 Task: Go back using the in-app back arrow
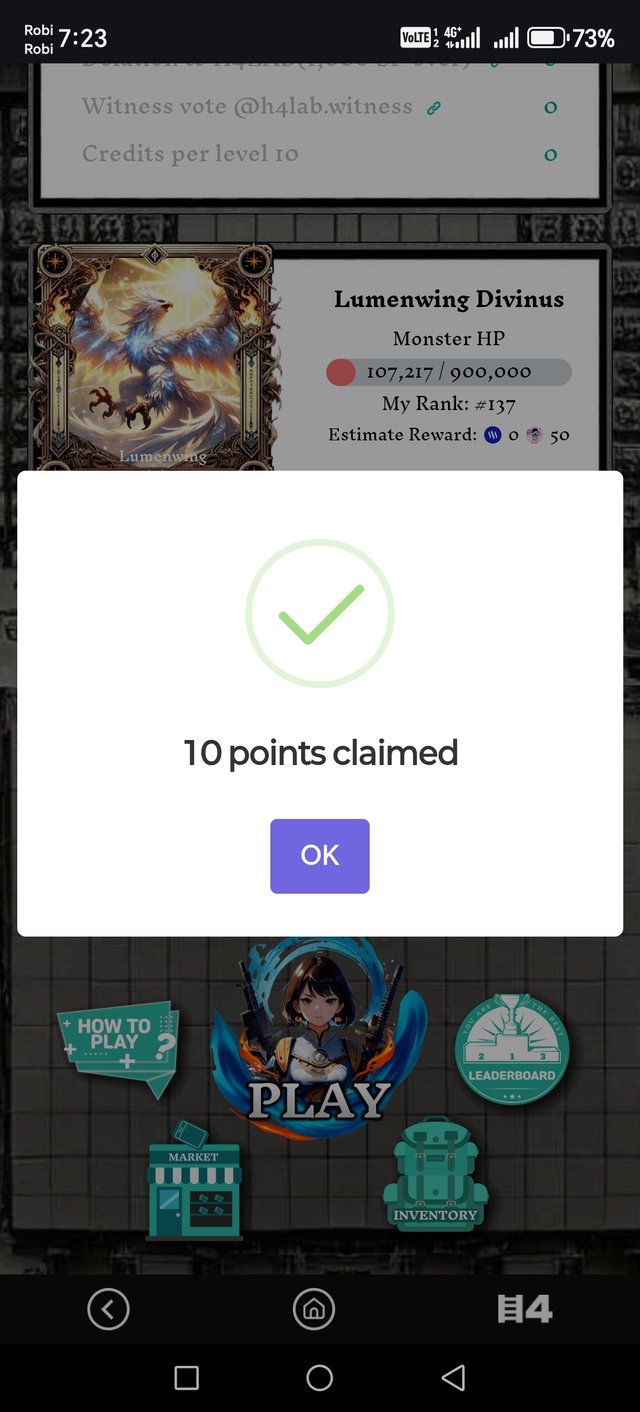click(108, 1308)
